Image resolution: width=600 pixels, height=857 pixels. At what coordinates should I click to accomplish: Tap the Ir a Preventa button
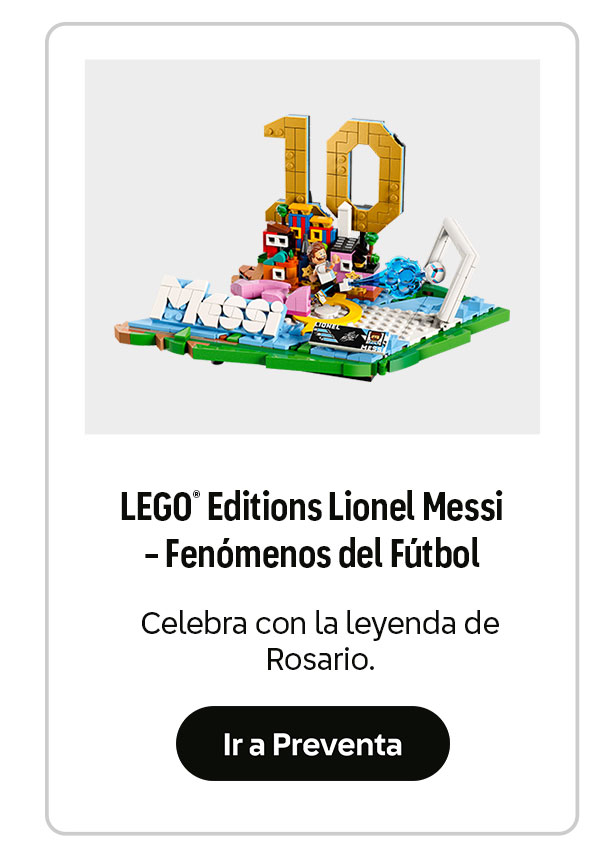pyautogui.click(x=313, y=744)
